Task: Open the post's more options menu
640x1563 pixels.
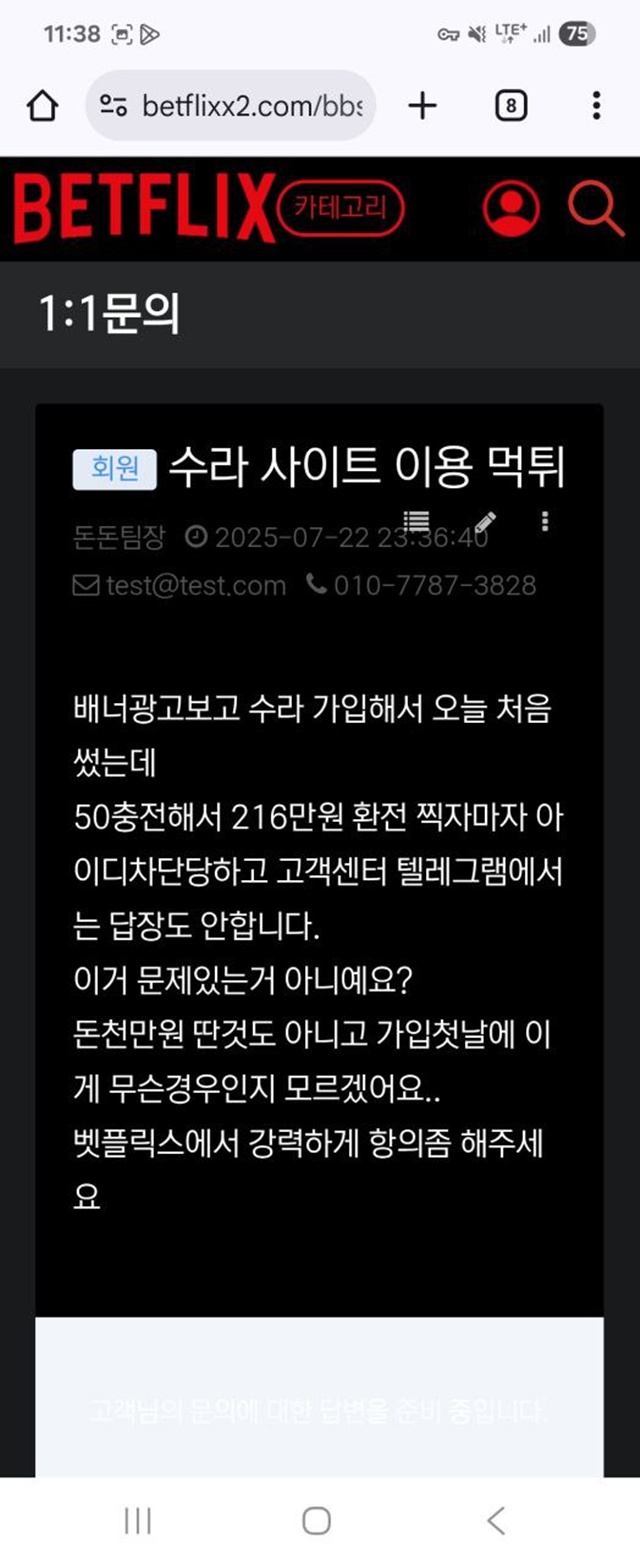Action: [x=545, y=521]
